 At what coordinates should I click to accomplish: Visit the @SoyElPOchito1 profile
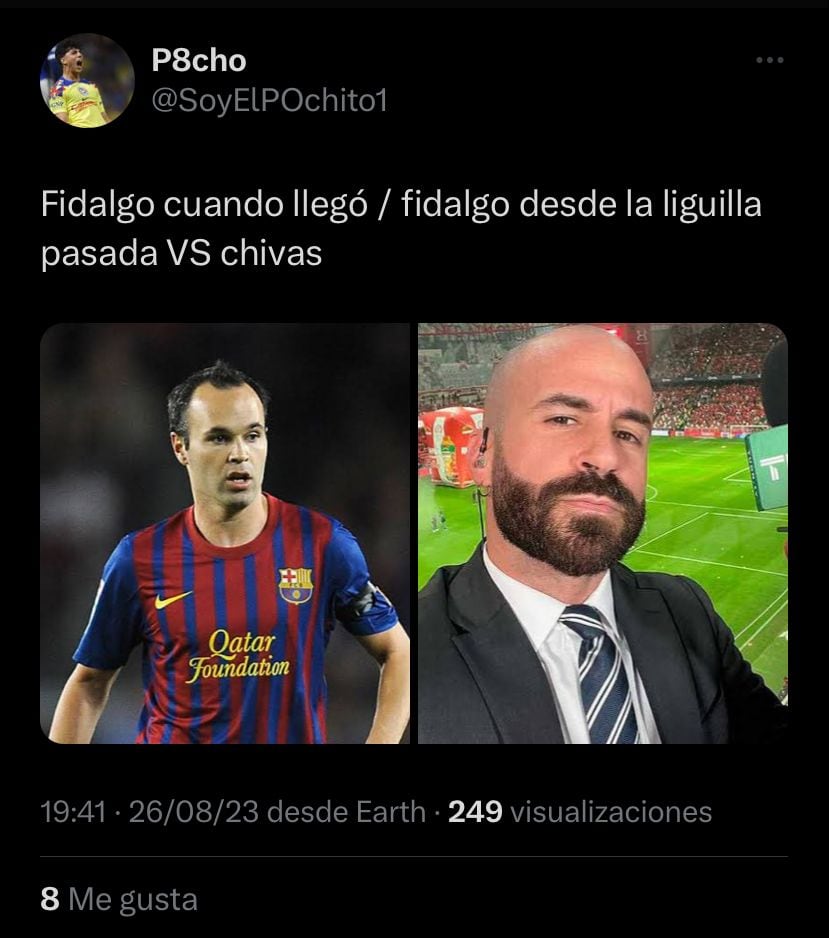pyautogui.click(x=268, y=101)
